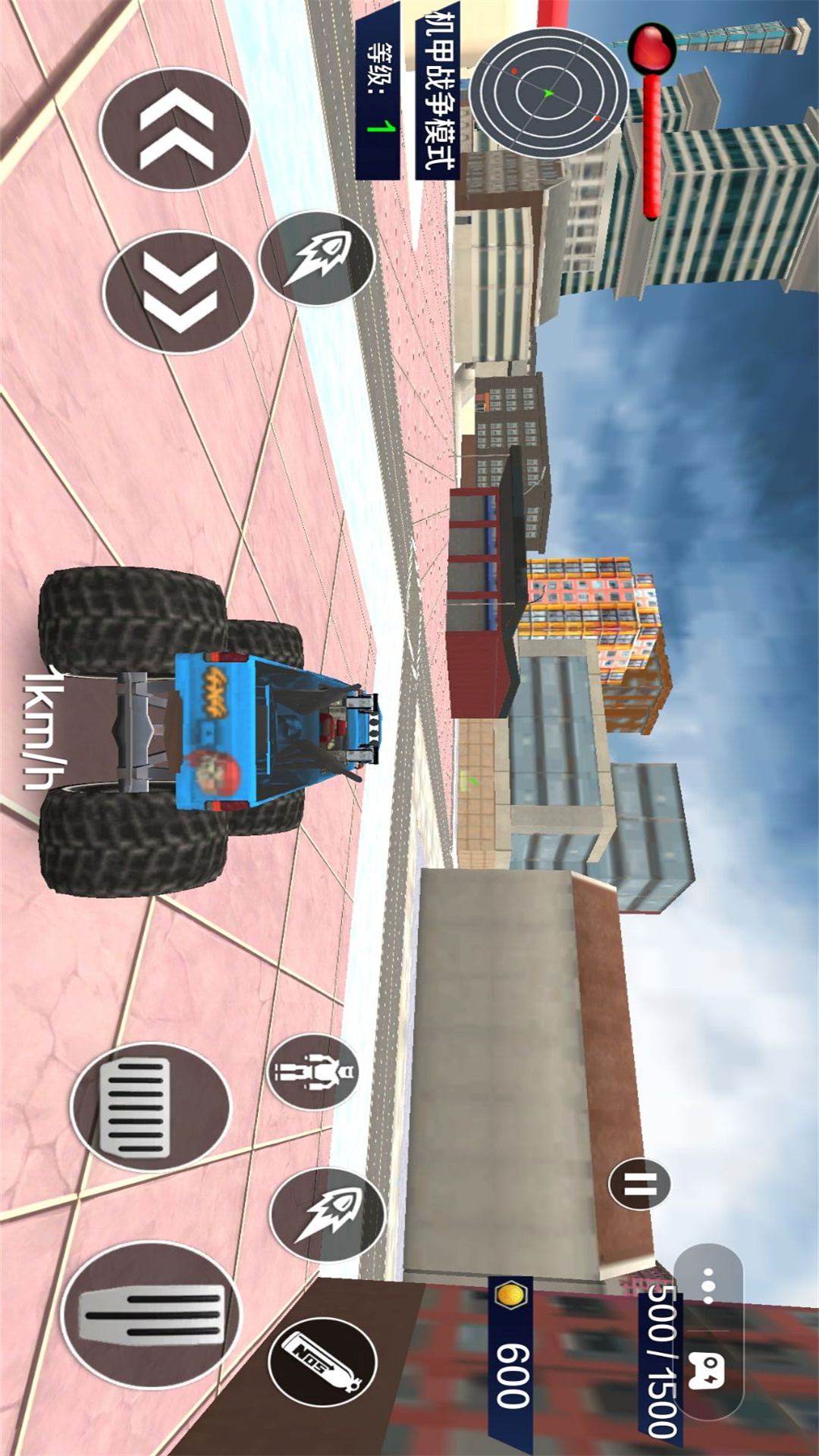The image size is (819, 1456).
Task: Tap the double-chevron button pointing up
Action: click(175, 129)
